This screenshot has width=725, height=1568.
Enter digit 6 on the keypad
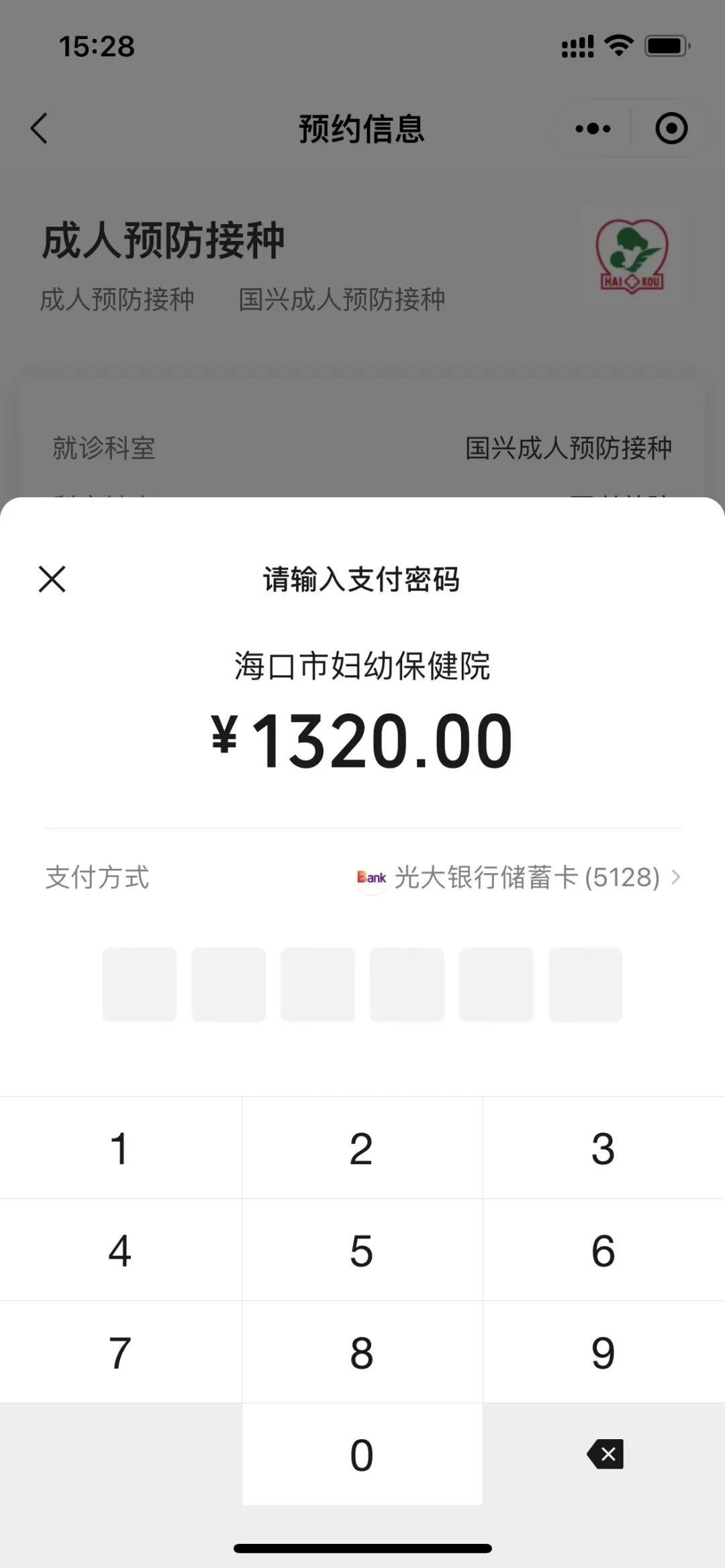(x=603, y=1251)
